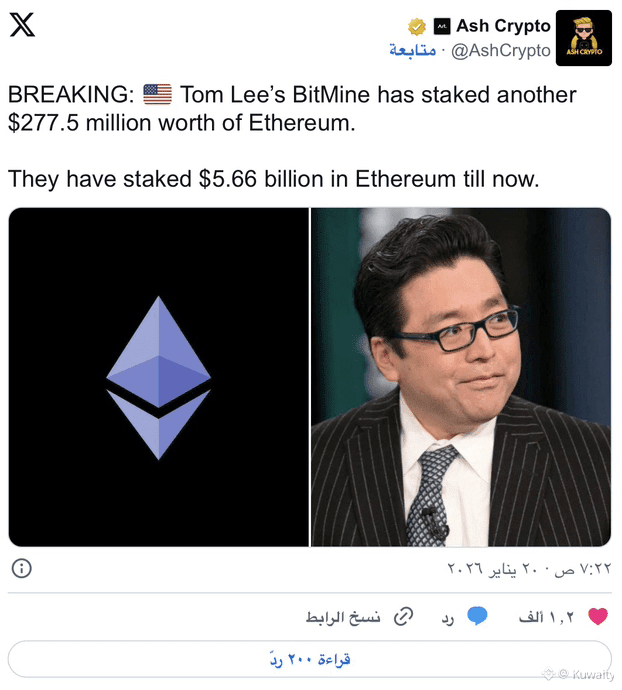622x690 pixels.
Task: Reply to the post via رد
Action: click(x=464, y=617)
